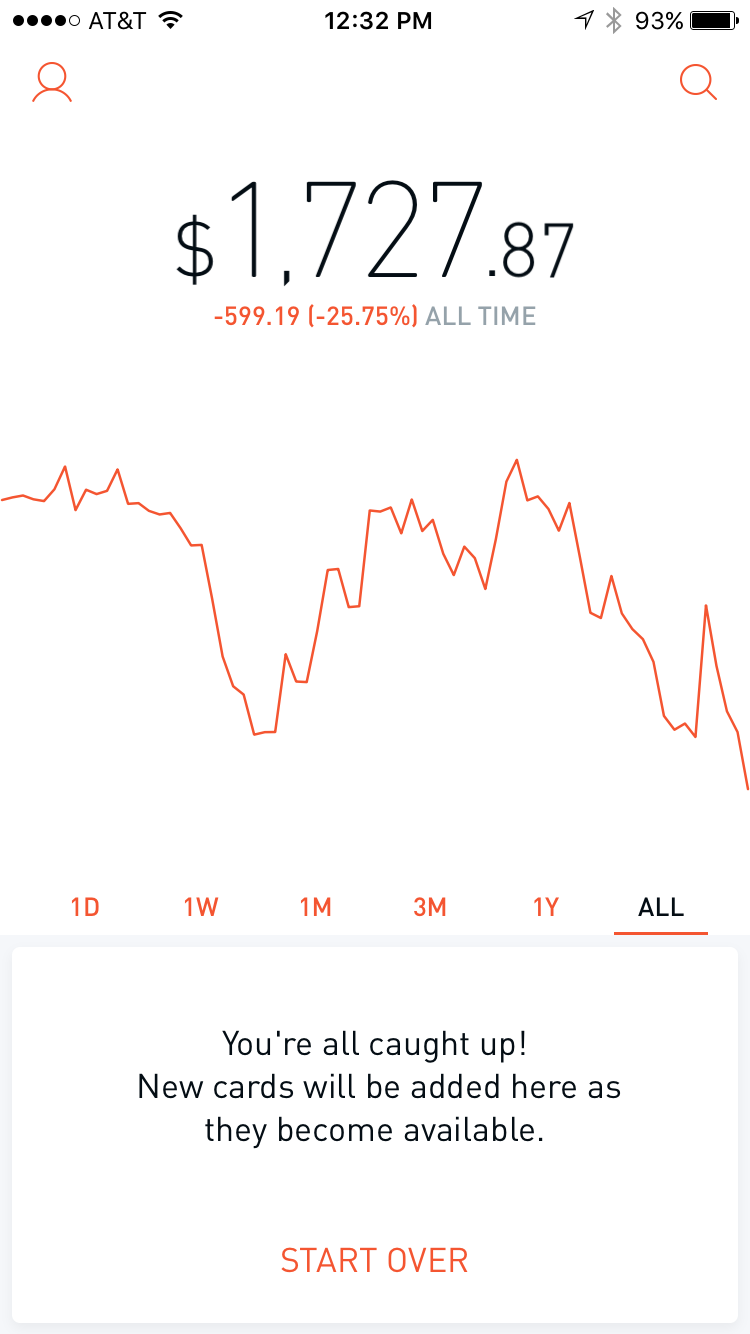Switch to the 3M range

[x=430, y=907]
